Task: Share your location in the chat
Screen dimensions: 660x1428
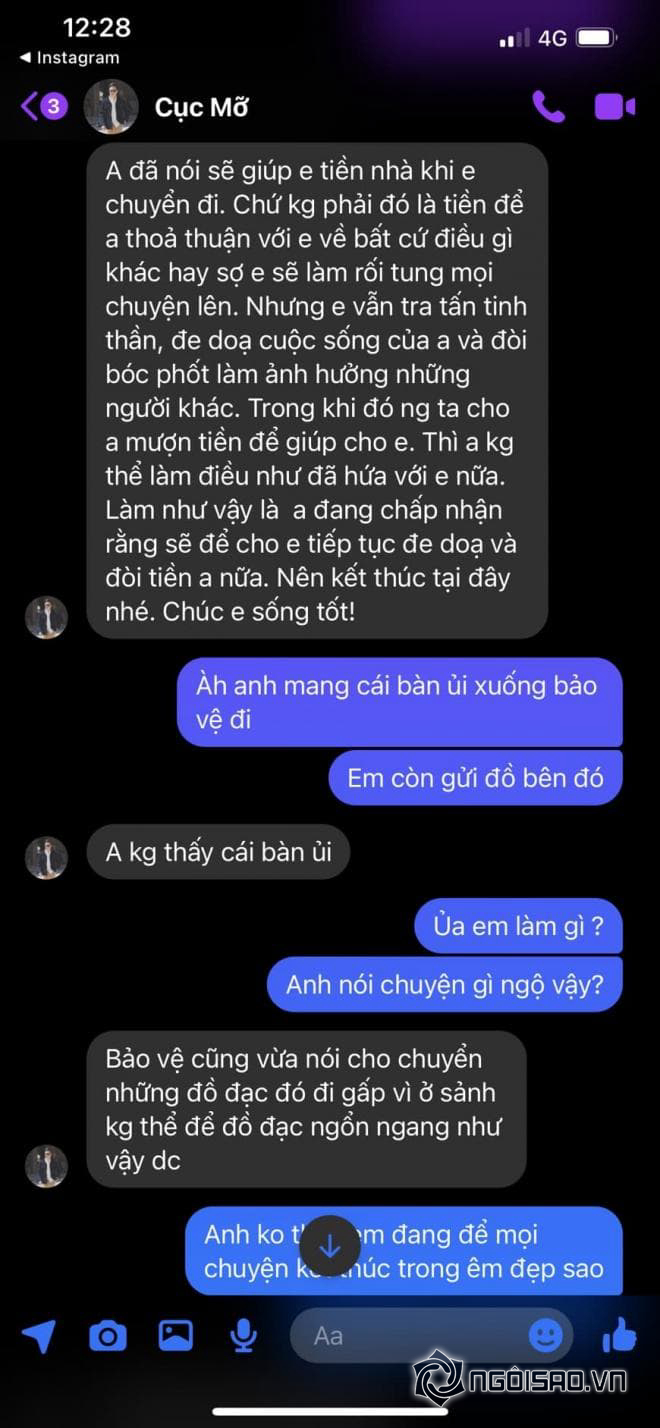Action: coord(39,1335)
